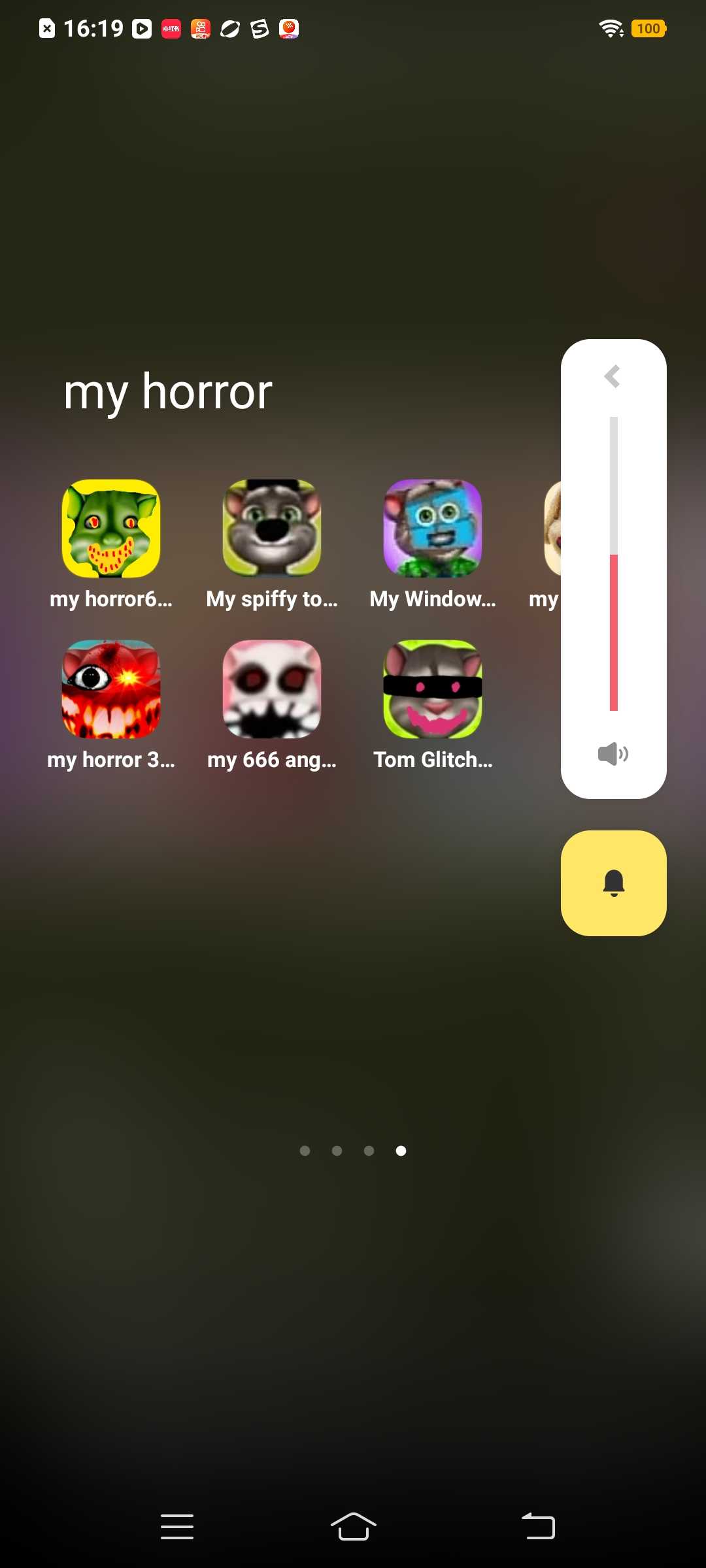This screenshot has height=1568, width=706.
Task: Toggle the ringer mode bell button
Action: click(614, 883)
